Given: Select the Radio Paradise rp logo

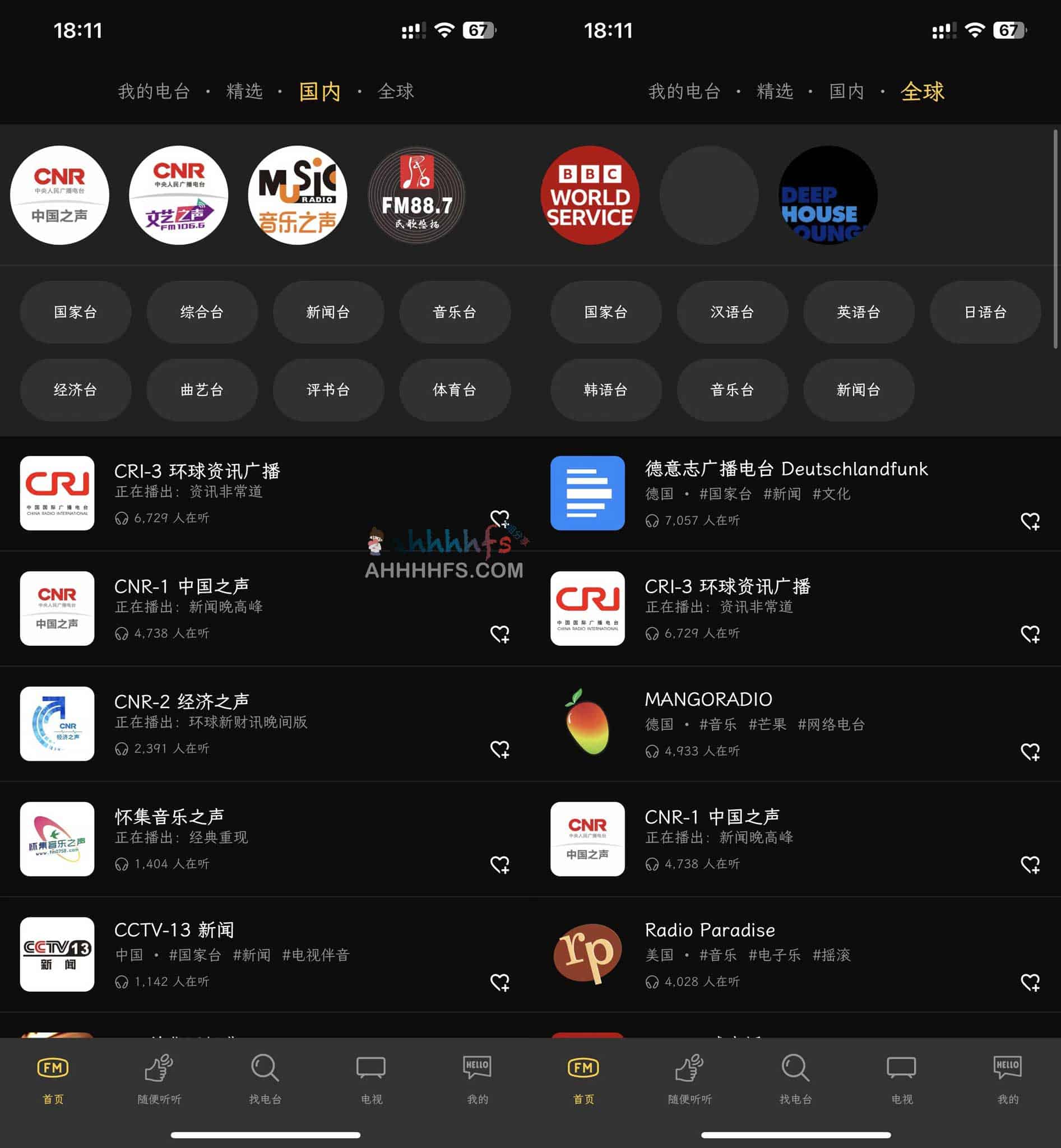Looking at the screenshot, I should (x=587, y=955).
